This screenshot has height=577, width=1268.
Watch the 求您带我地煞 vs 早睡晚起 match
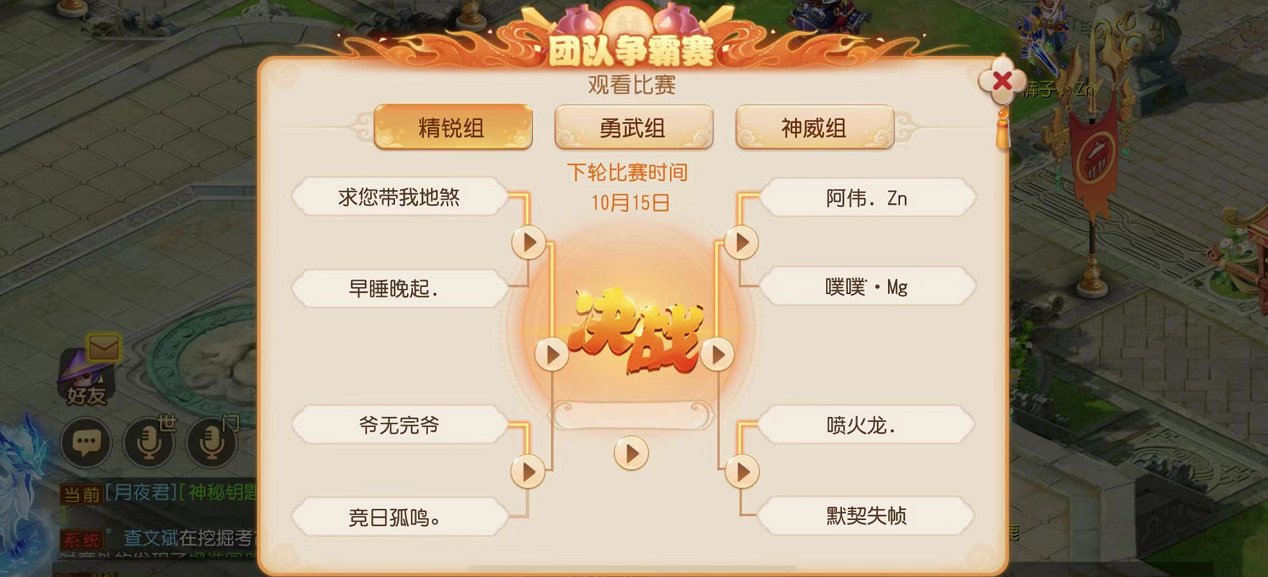pyautogui.click(x=528, y=242)
